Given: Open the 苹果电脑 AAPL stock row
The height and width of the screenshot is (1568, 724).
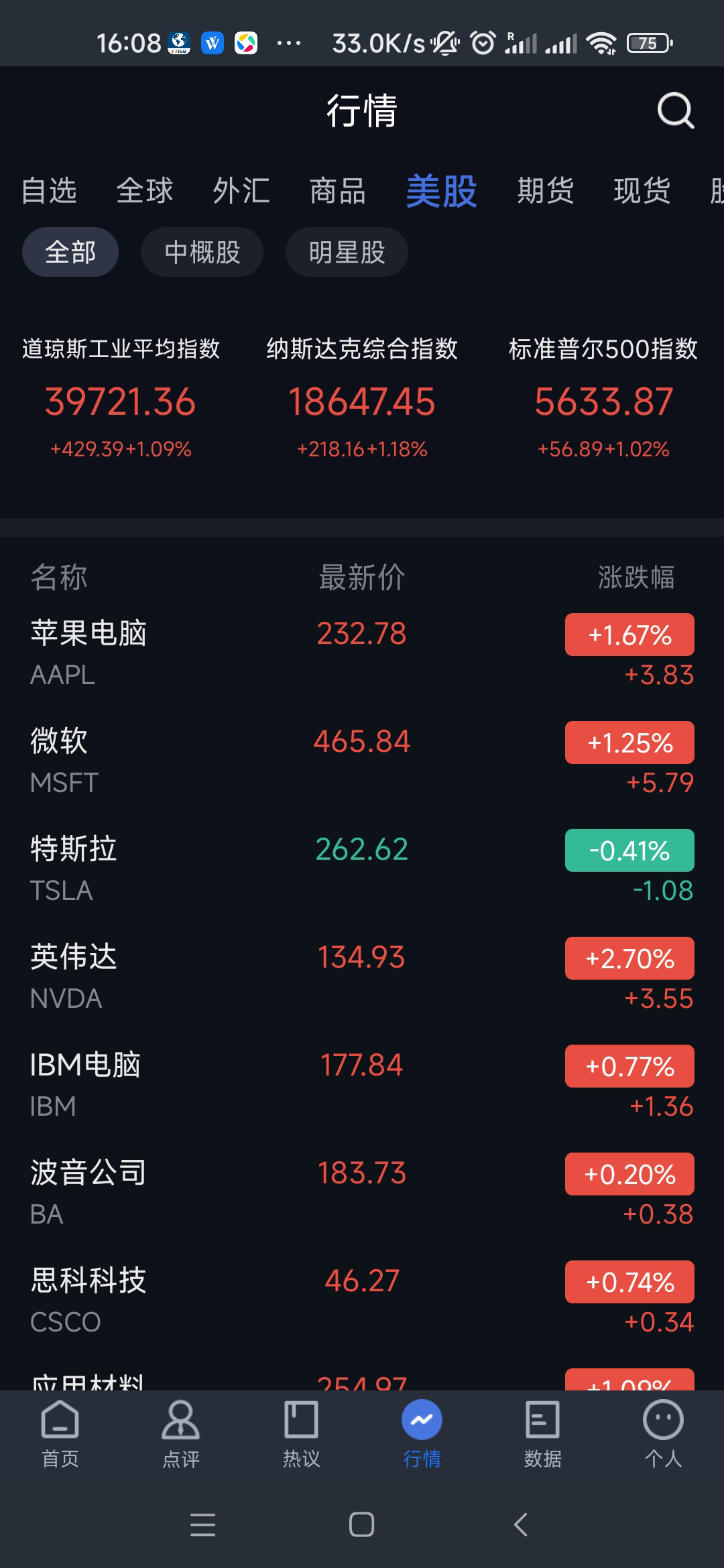Looking at the screenshot, I should 362,652.
